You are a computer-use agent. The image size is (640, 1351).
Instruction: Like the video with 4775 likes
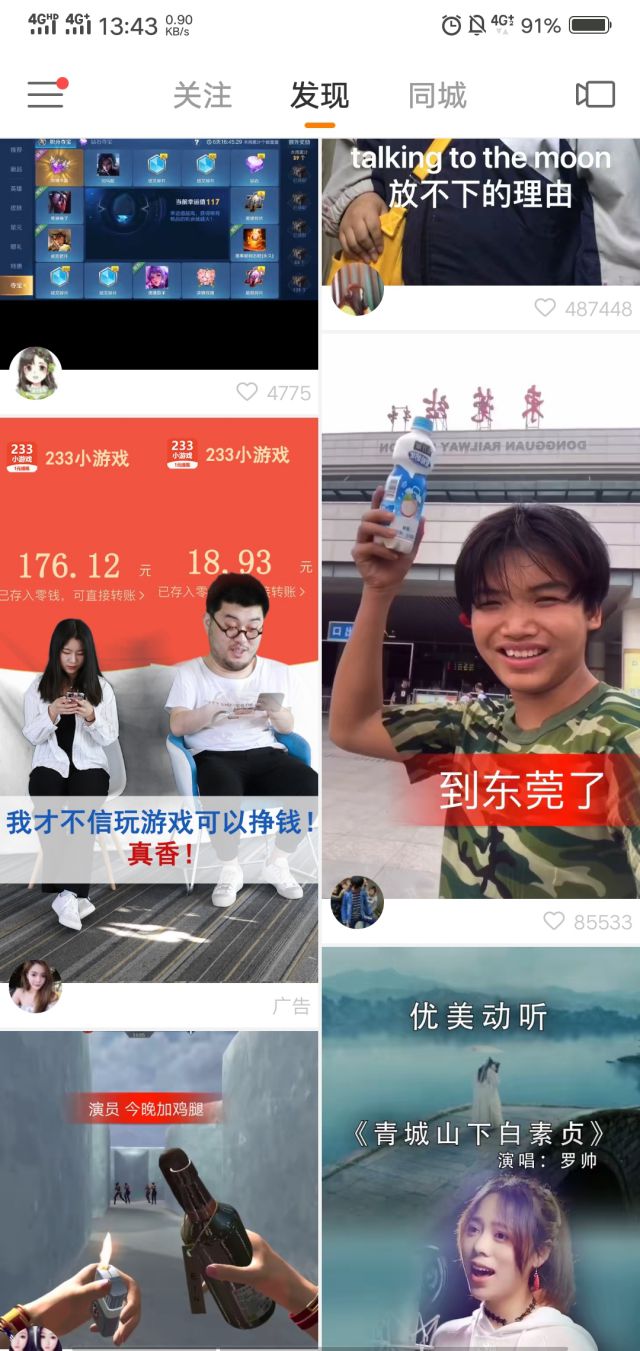247,392
